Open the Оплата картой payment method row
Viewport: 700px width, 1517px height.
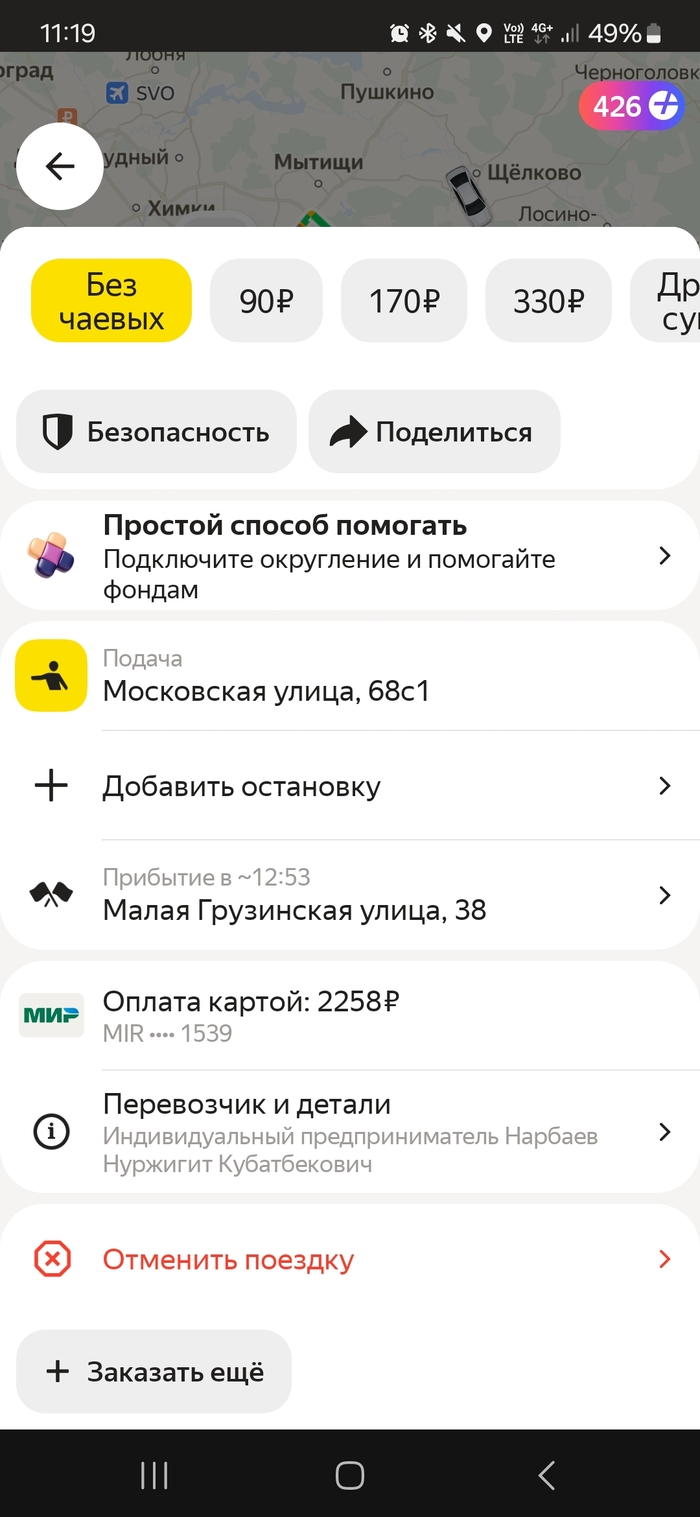tap(350, 1016)
